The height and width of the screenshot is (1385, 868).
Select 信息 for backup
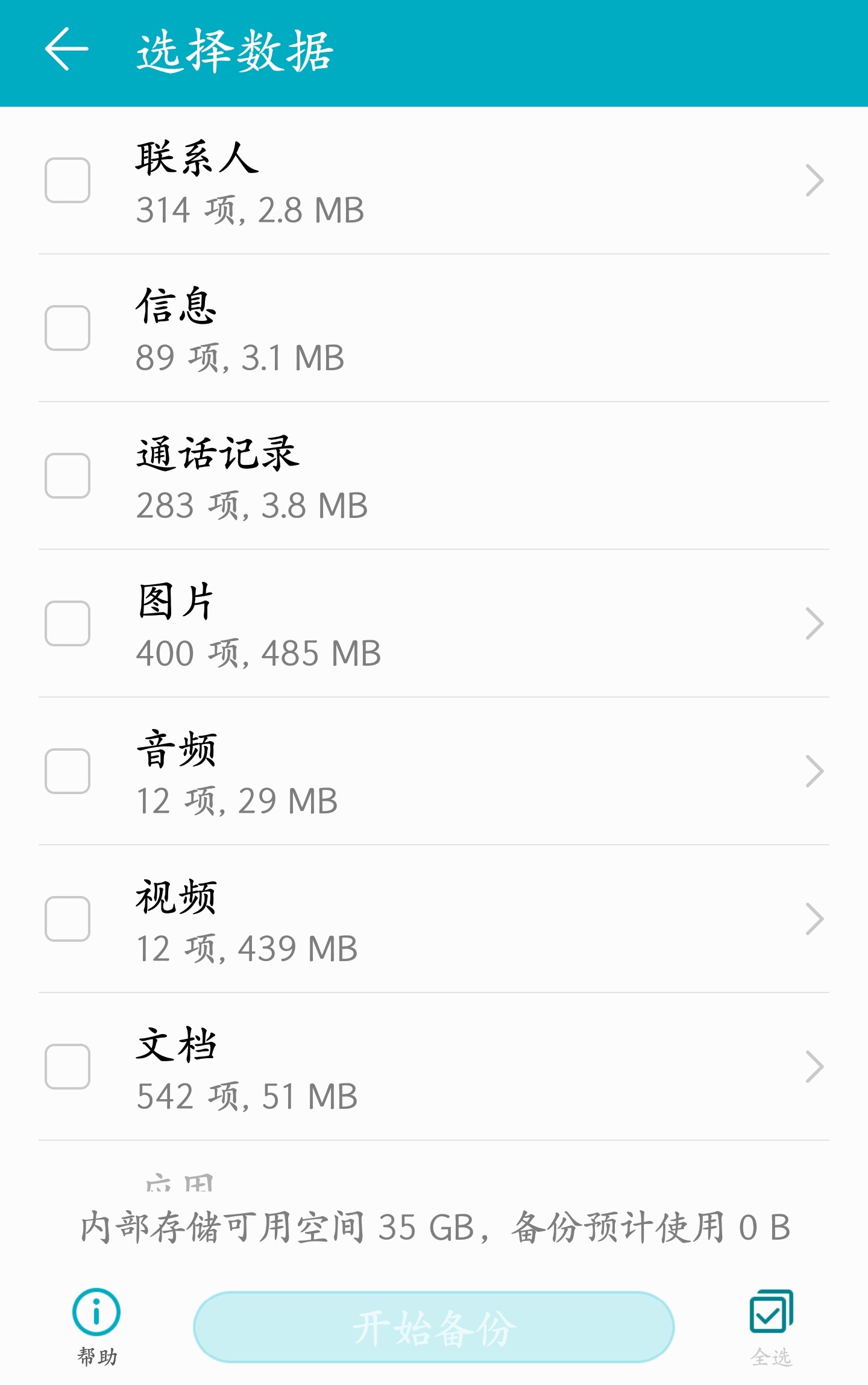(68, 328)
